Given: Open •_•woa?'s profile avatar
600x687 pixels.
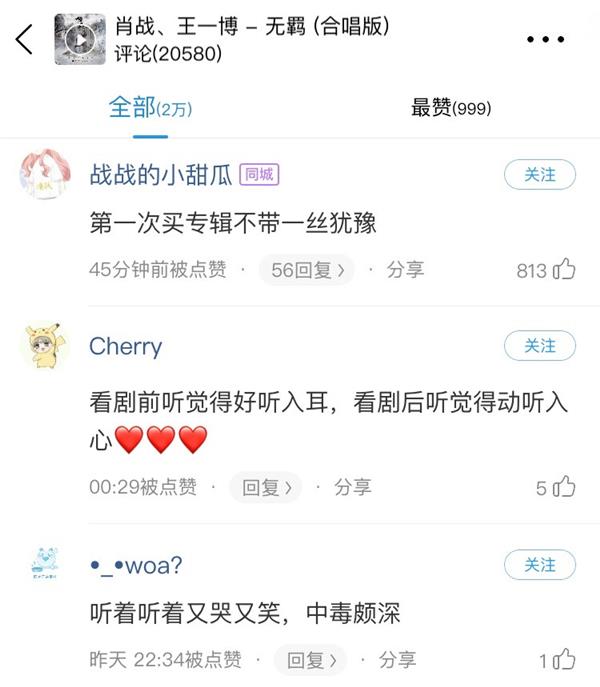Looking at the screenshot, I should [x=44, y=565].
